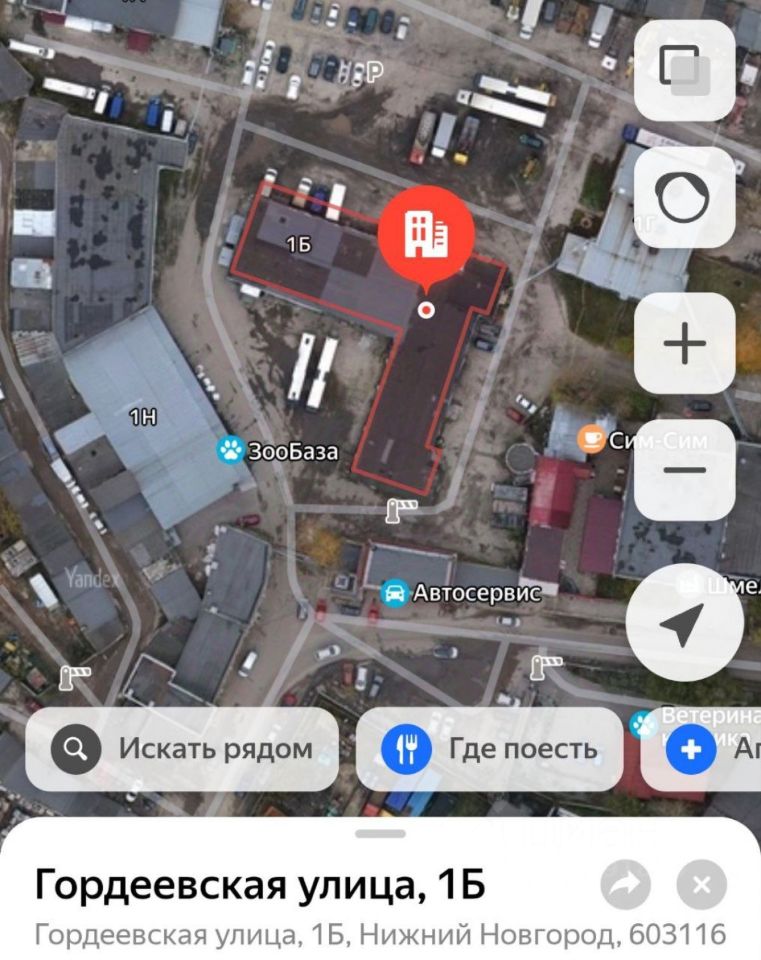Screen dimensions: 761x960
Task: Tap the traffic circle button
Action: point(685,198)
